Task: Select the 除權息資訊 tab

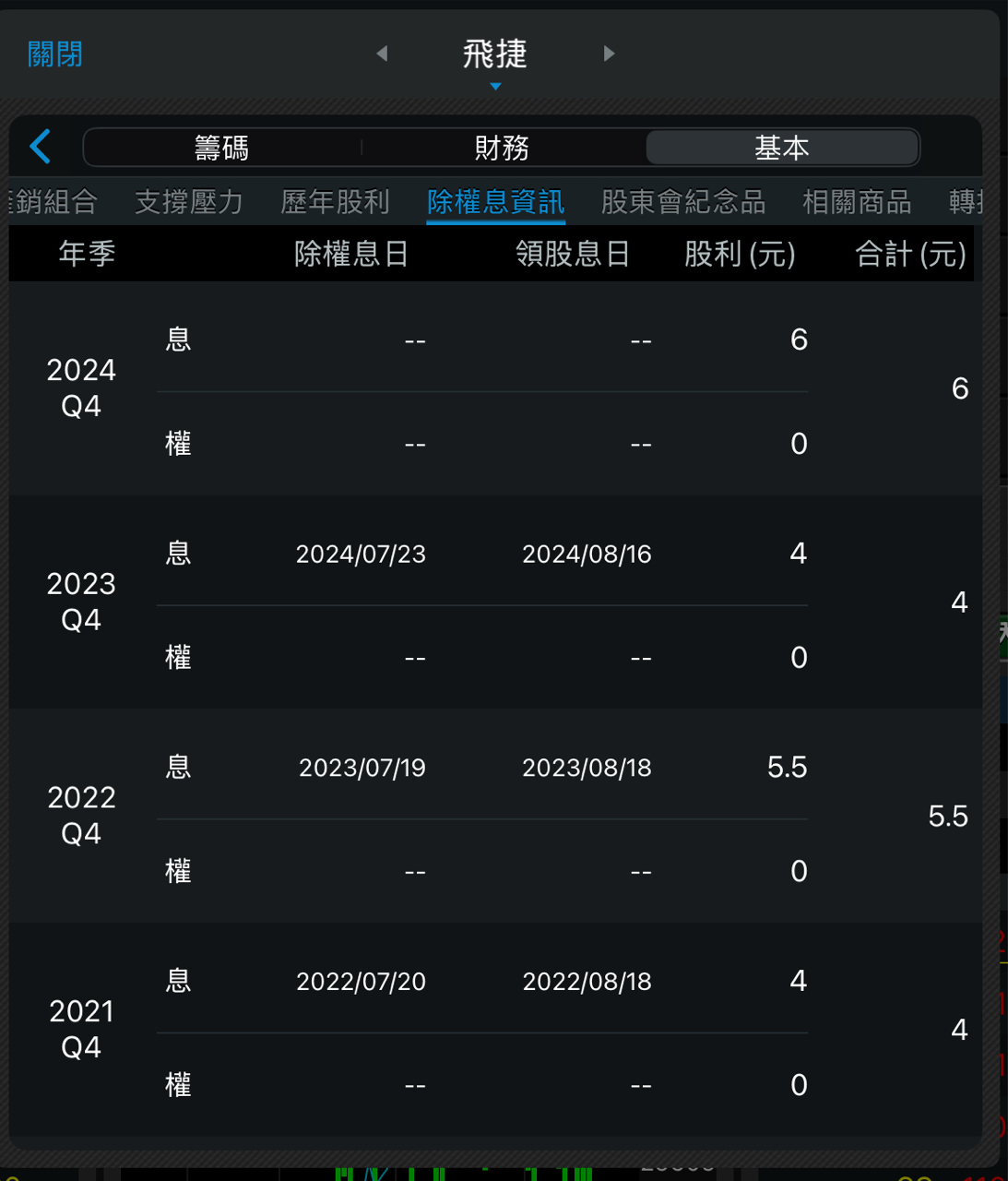Action: pyautogui.click(x=496, y=202)
